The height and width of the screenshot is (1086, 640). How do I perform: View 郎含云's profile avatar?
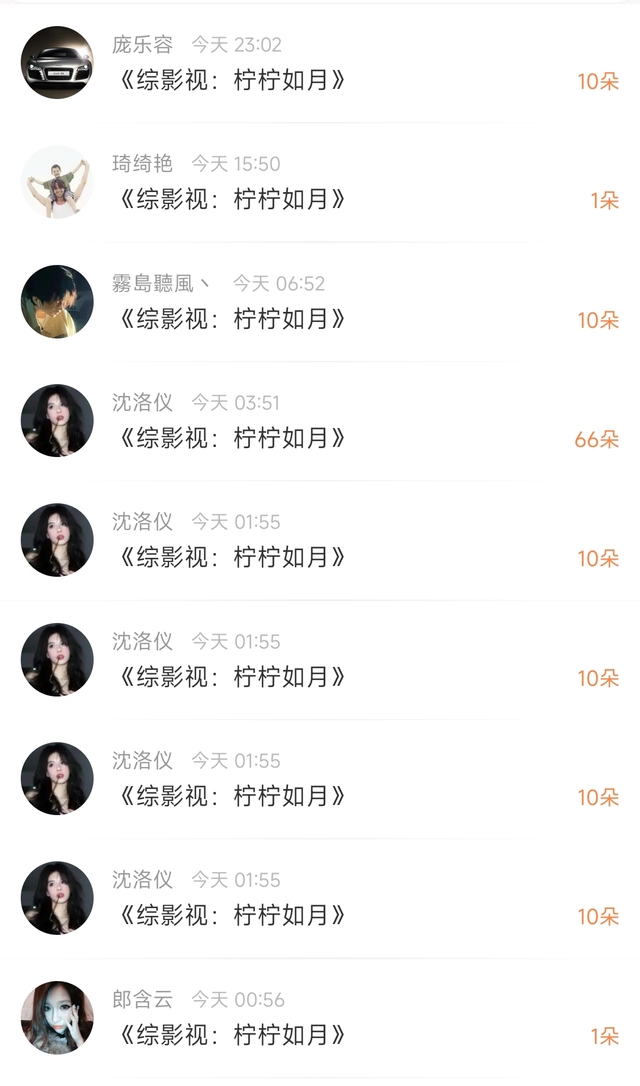[57, 1017]
